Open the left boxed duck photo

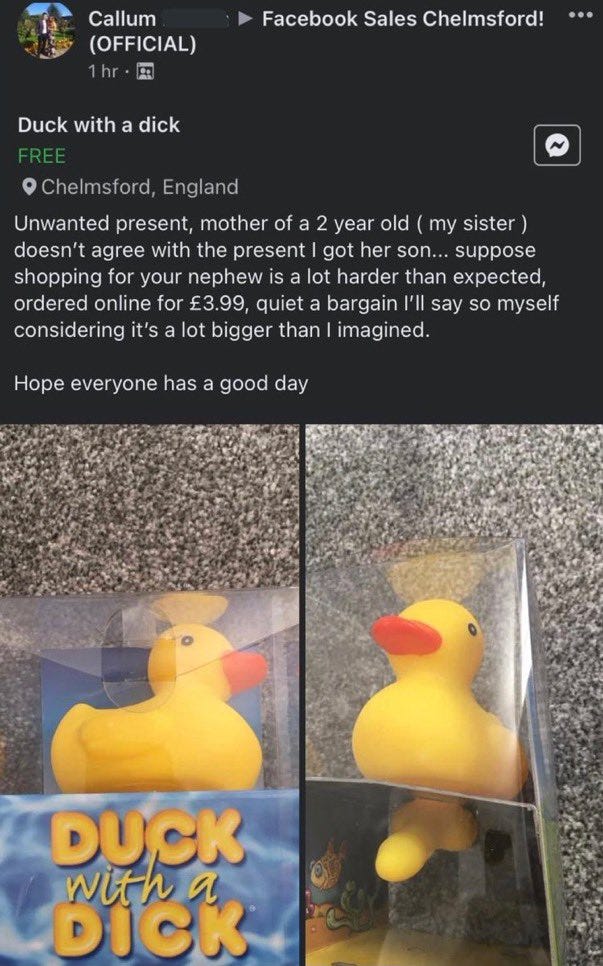149,694
